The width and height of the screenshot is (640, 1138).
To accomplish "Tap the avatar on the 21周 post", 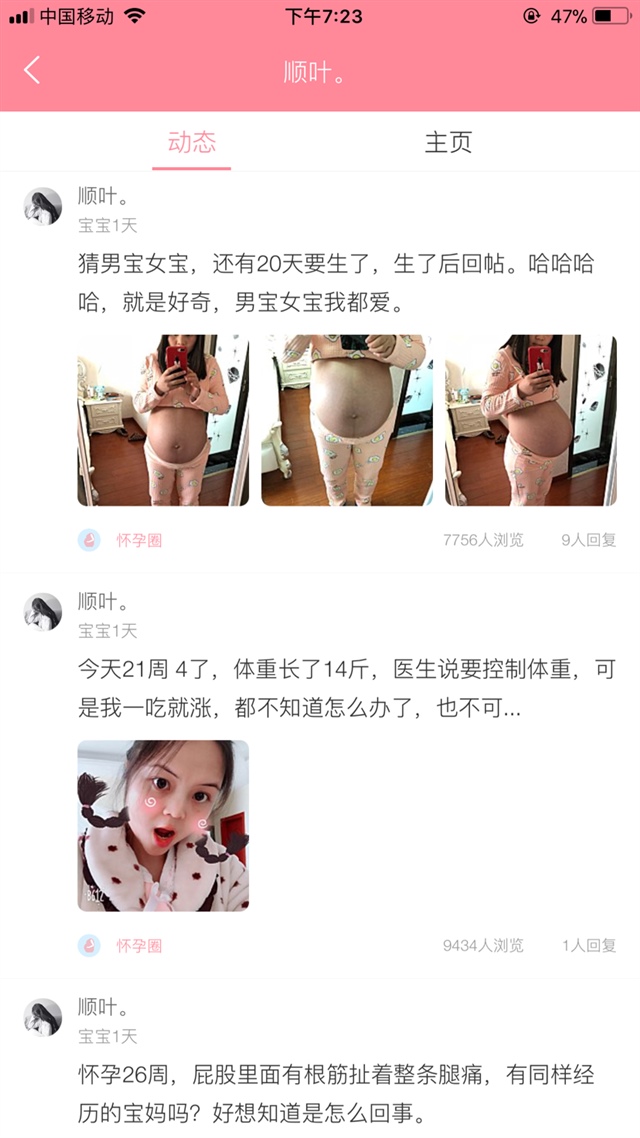I will 43,612.
